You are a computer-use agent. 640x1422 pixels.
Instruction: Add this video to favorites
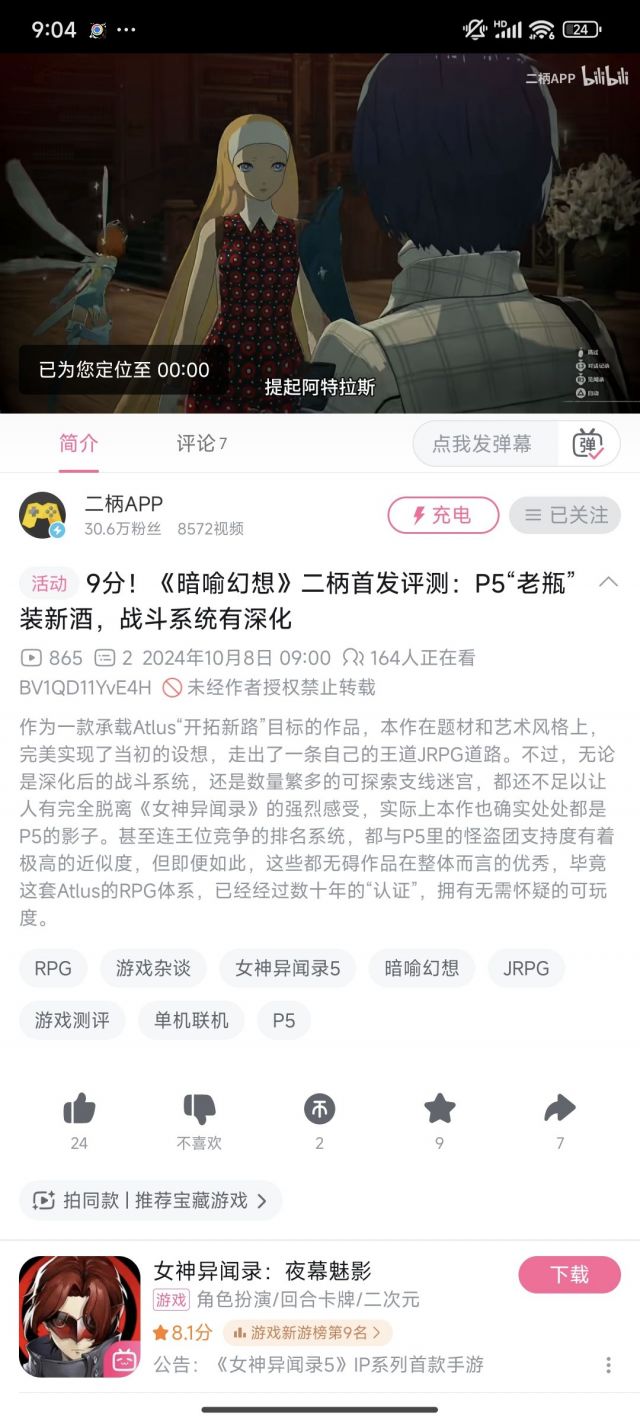click(439, 1110)
